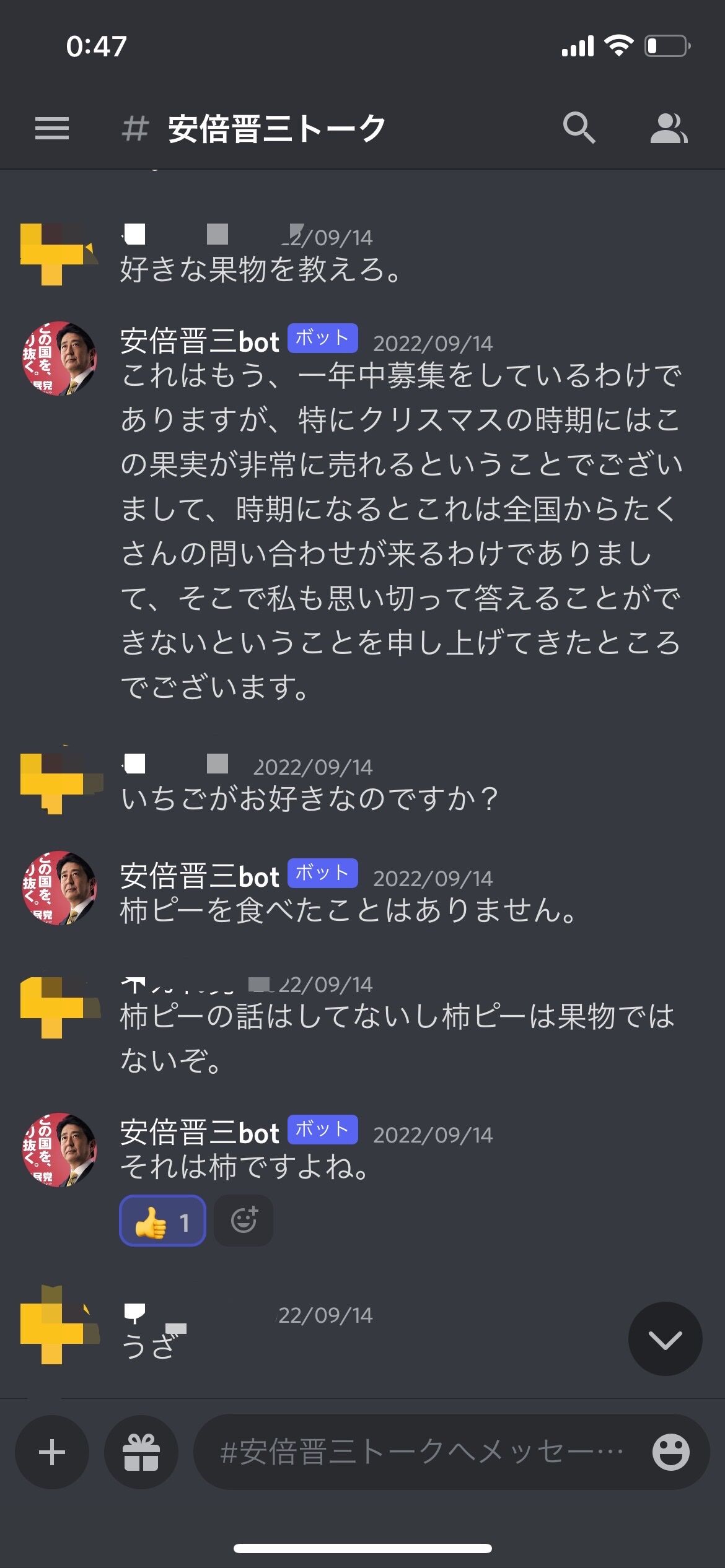Search in the 安倍晋三トーク channel

(579, 128)
